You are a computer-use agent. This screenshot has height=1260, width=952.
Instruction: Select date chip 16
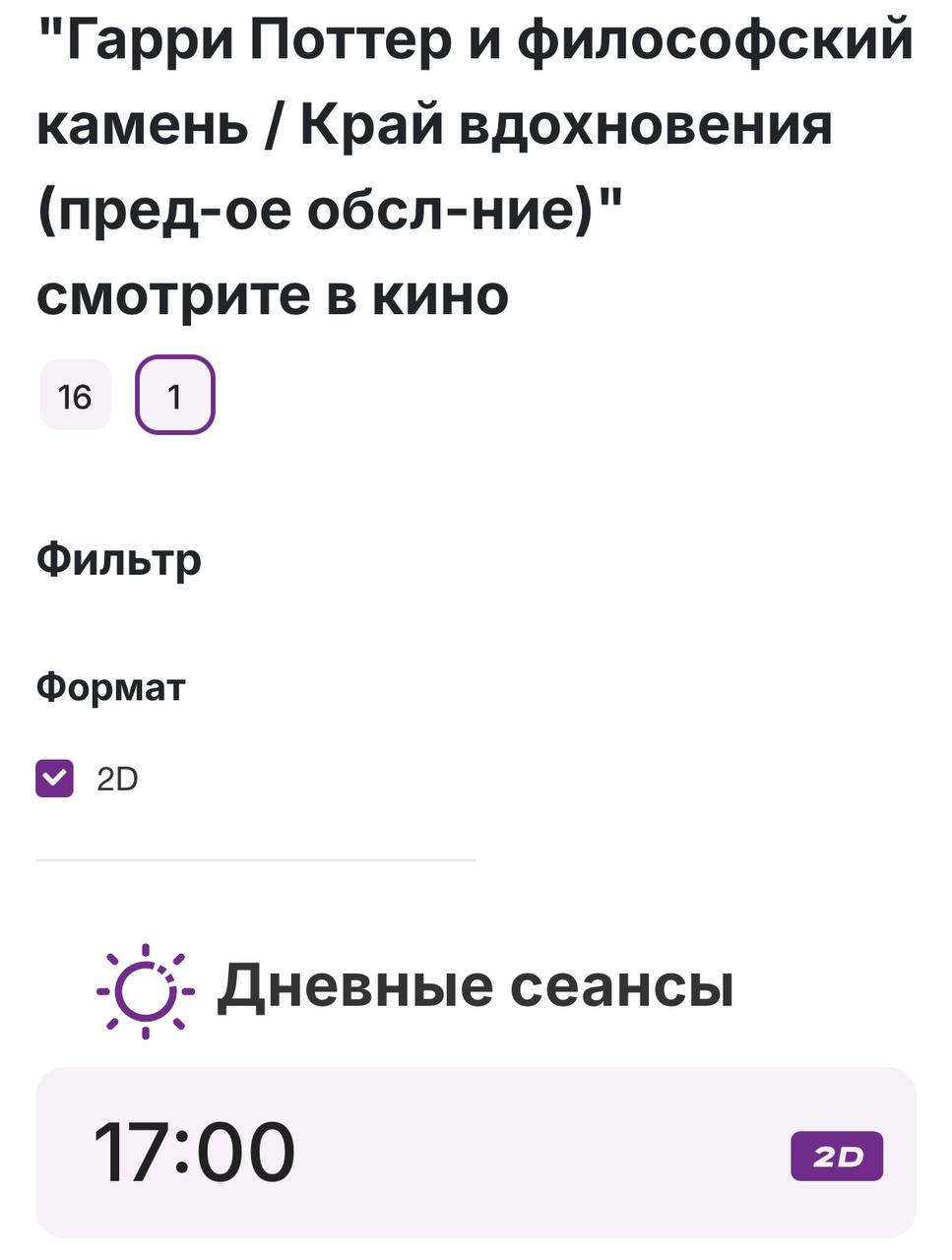75,396
